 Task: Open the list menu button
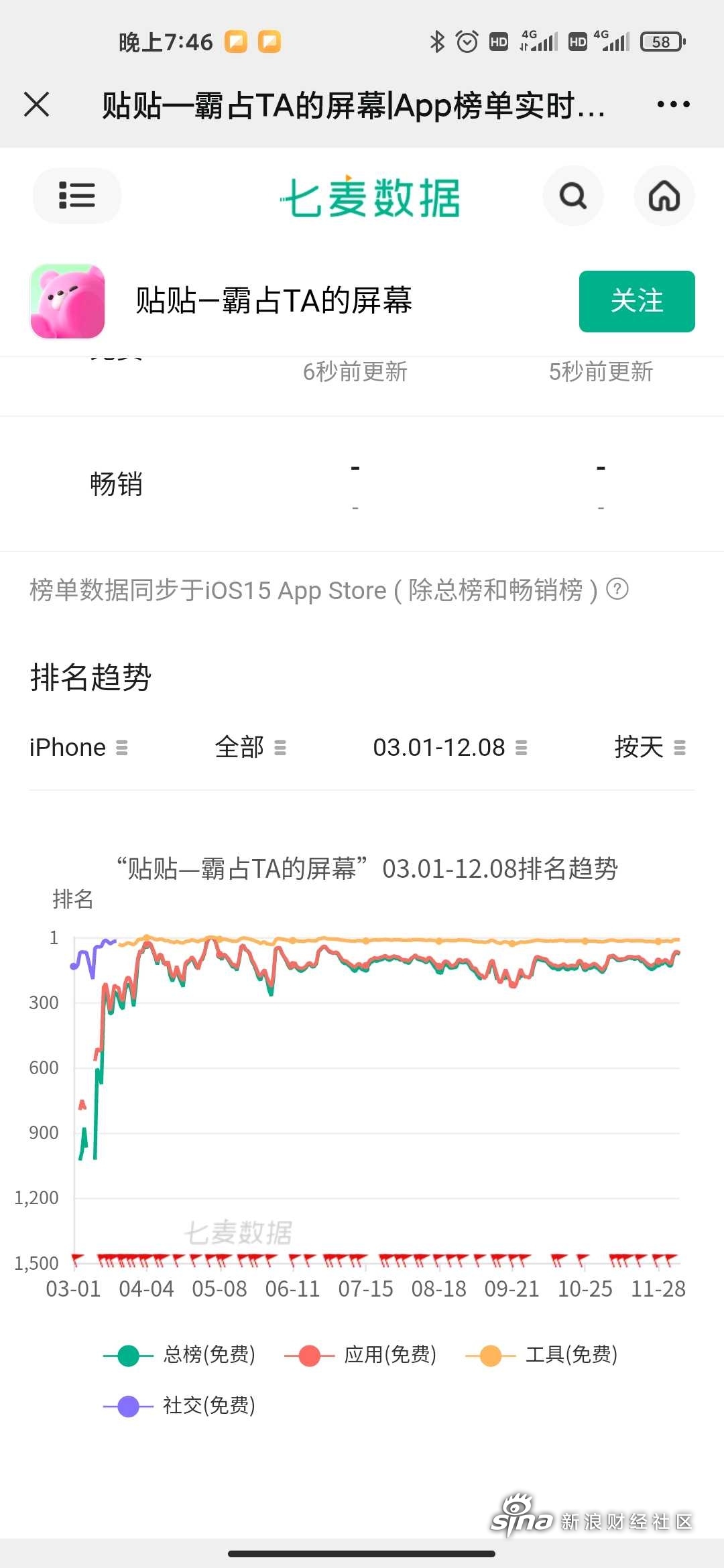77,196
